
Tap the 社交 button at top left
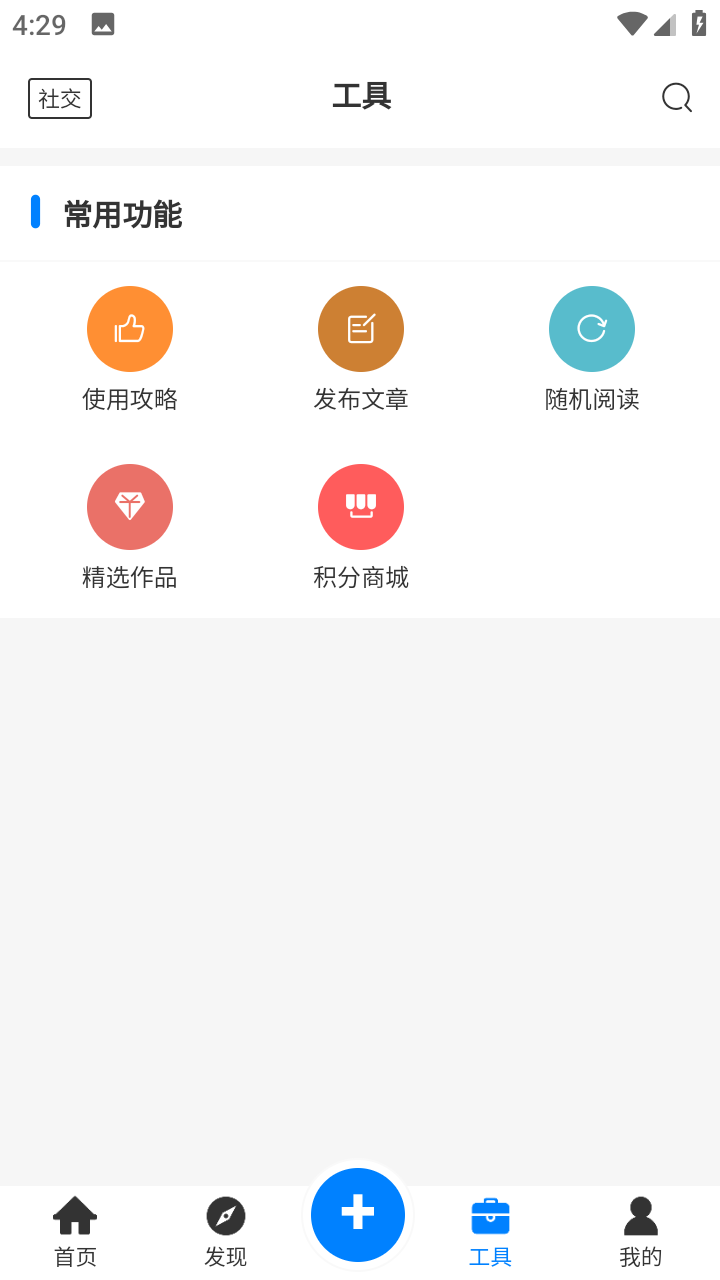point(59,98)
